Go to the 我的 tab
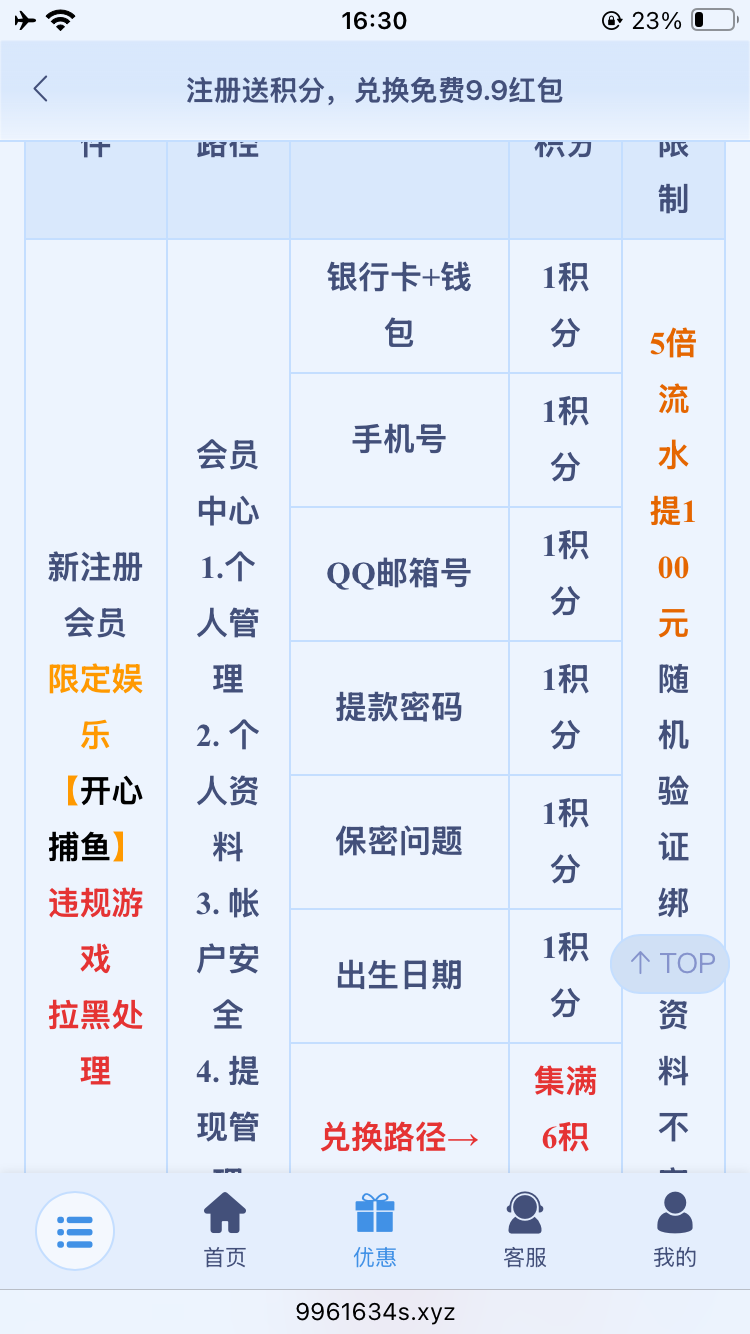Image resolution: width=750 pixels, height=1334 pixels. [674, 1230]
